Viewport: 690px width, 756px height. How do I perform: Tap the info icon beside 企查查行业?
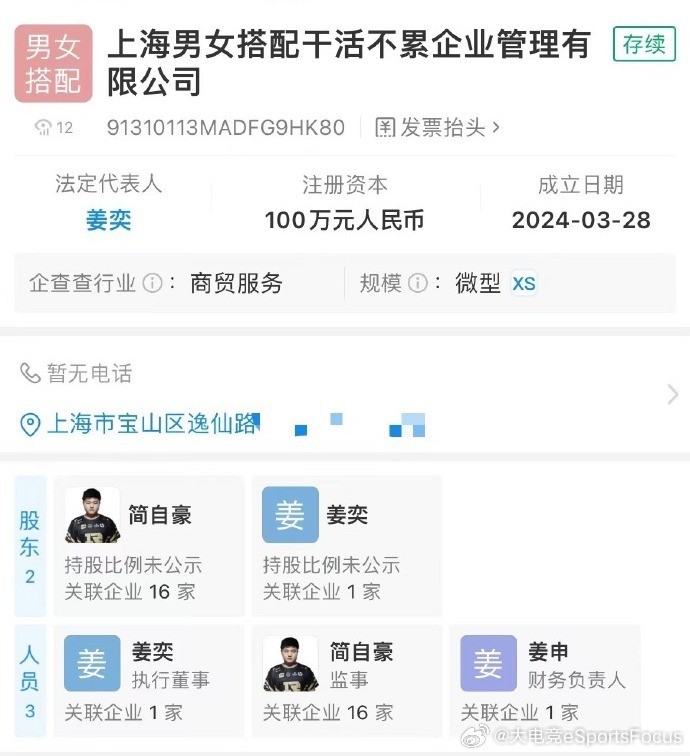(152, 283)
